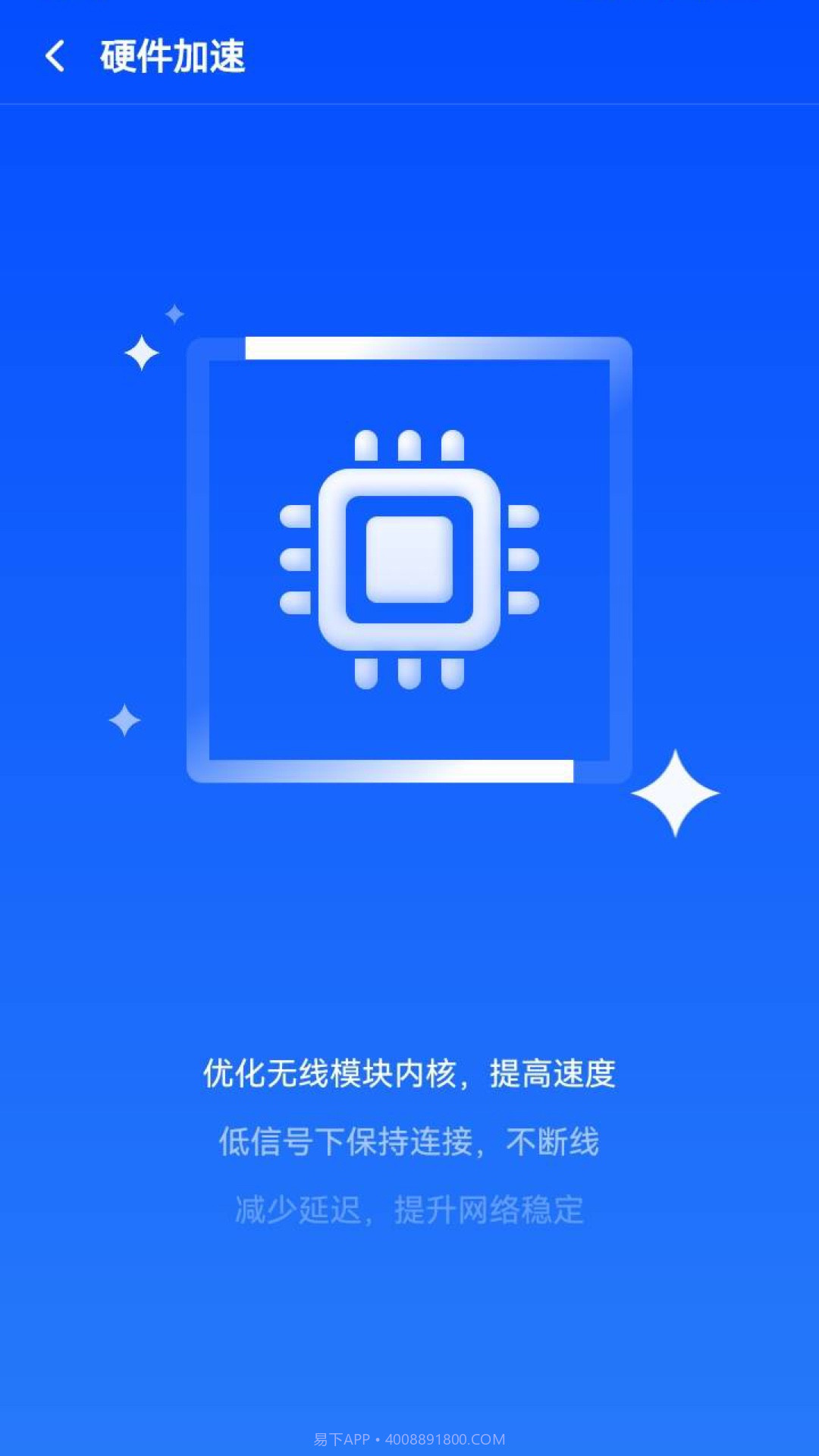Tap a top pin of the chip graphic
Viewport: 819px width, 1456px height.
409,444
